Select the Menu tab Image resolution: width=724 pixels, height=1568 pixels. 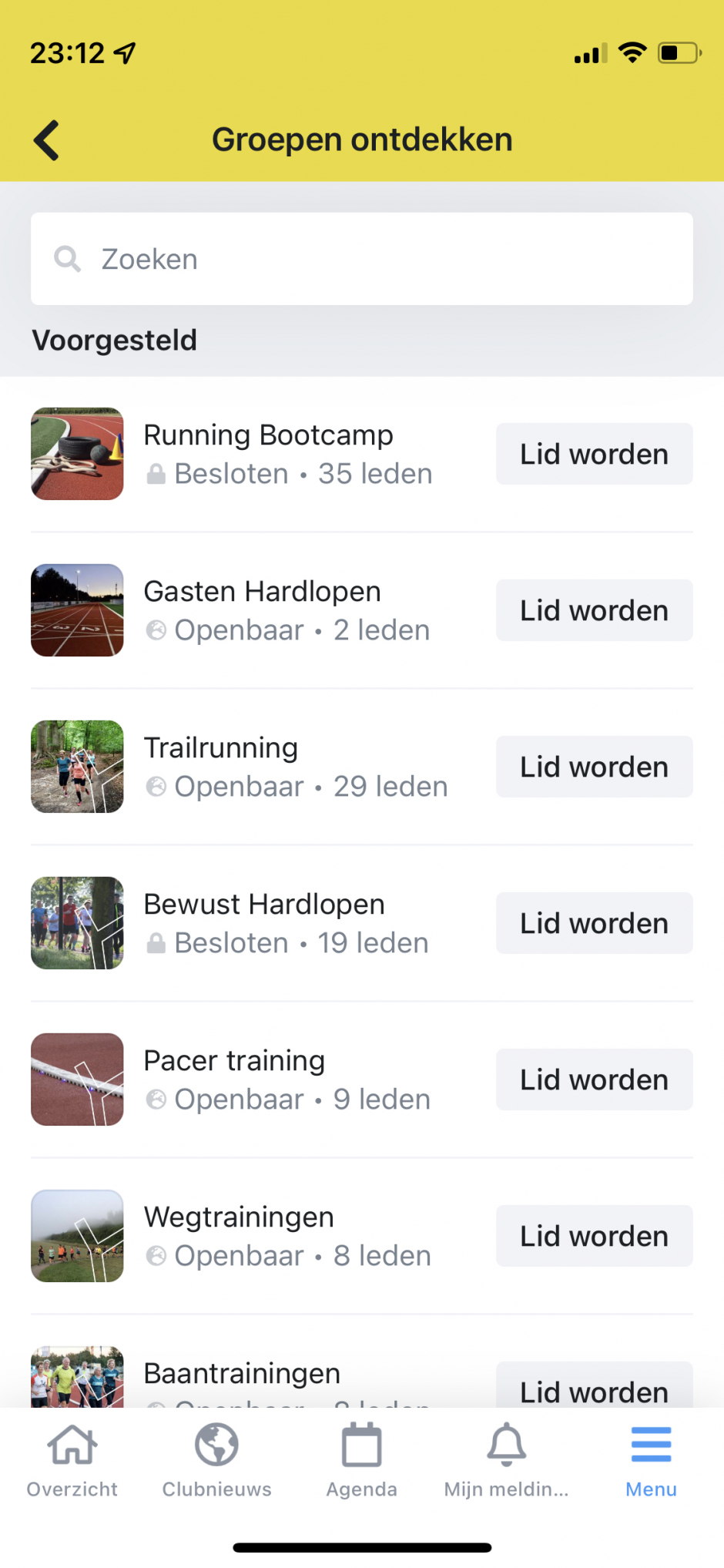click(x=651, y=1460)
